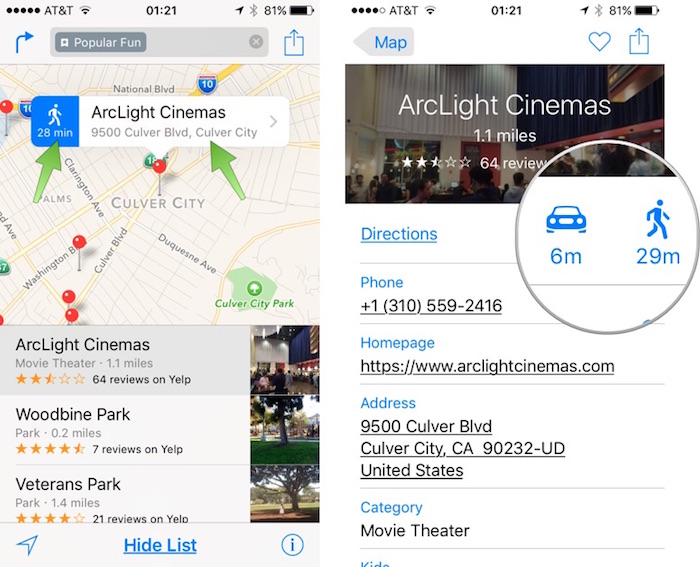
Task: Center the map on current location
Action: pos(27,545)
